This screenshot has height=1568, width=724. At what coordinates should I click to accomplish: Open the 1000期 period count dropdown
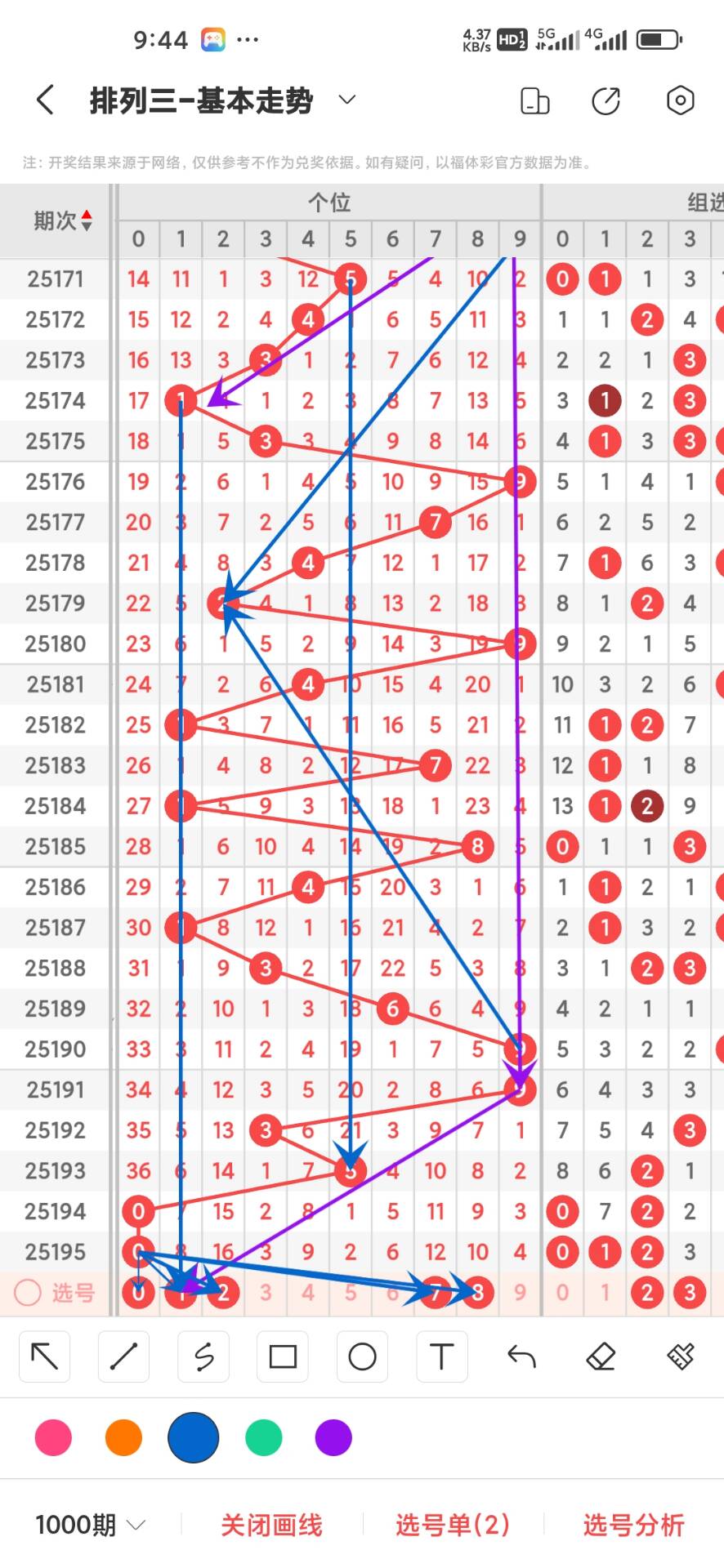tap(91, 1525)
